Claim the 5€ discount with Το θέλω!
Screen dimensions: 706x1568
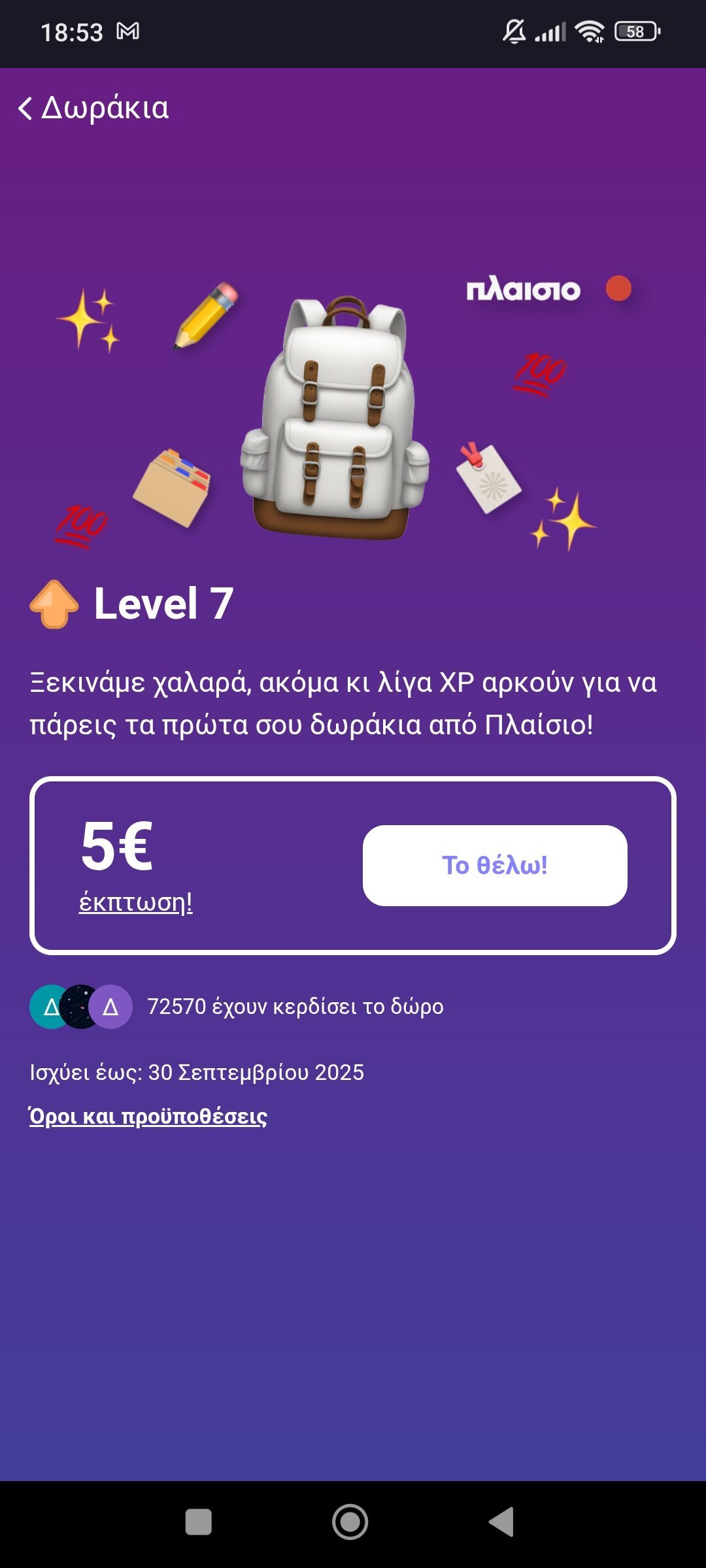point(495,865)
